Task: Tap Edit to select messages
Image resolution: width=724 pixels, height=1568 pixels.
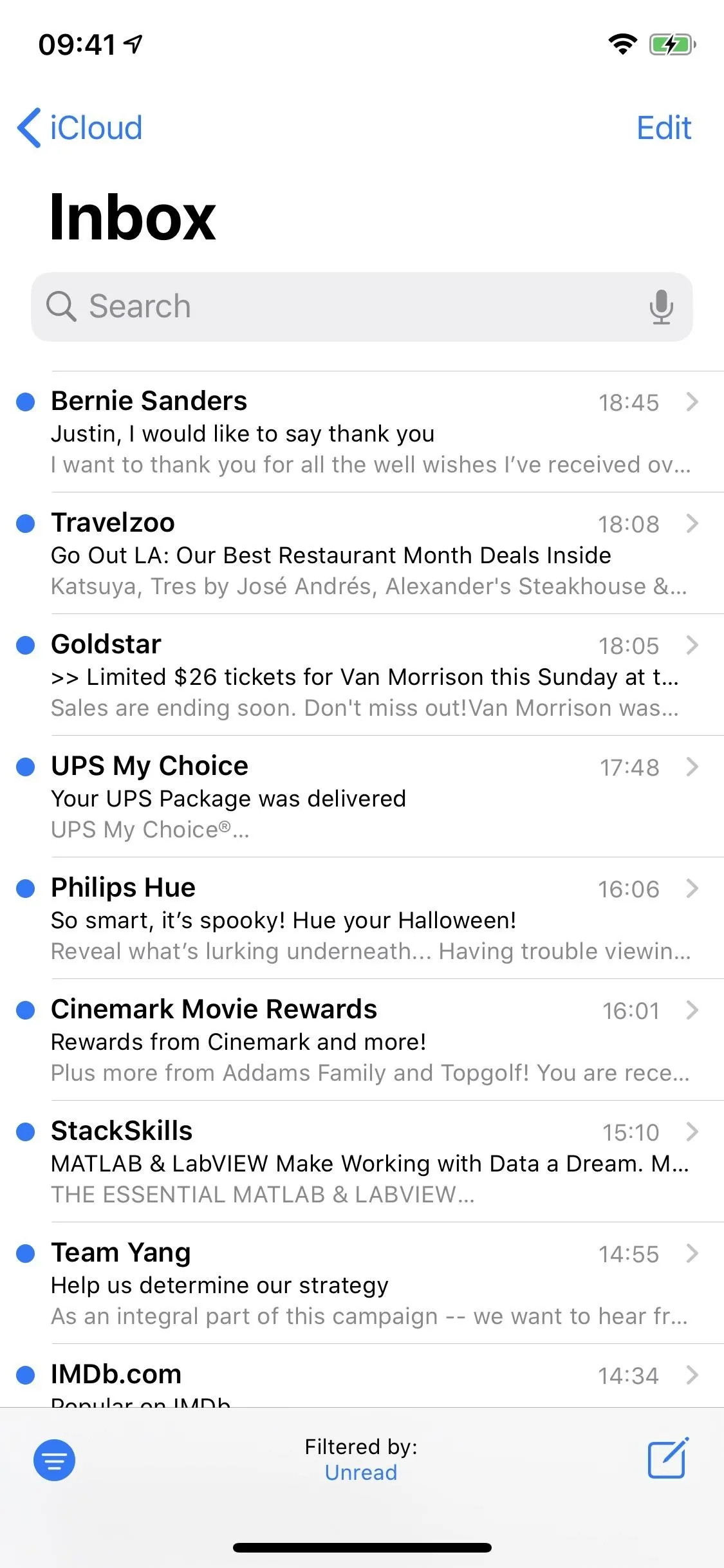Action: tap(664, 127)
